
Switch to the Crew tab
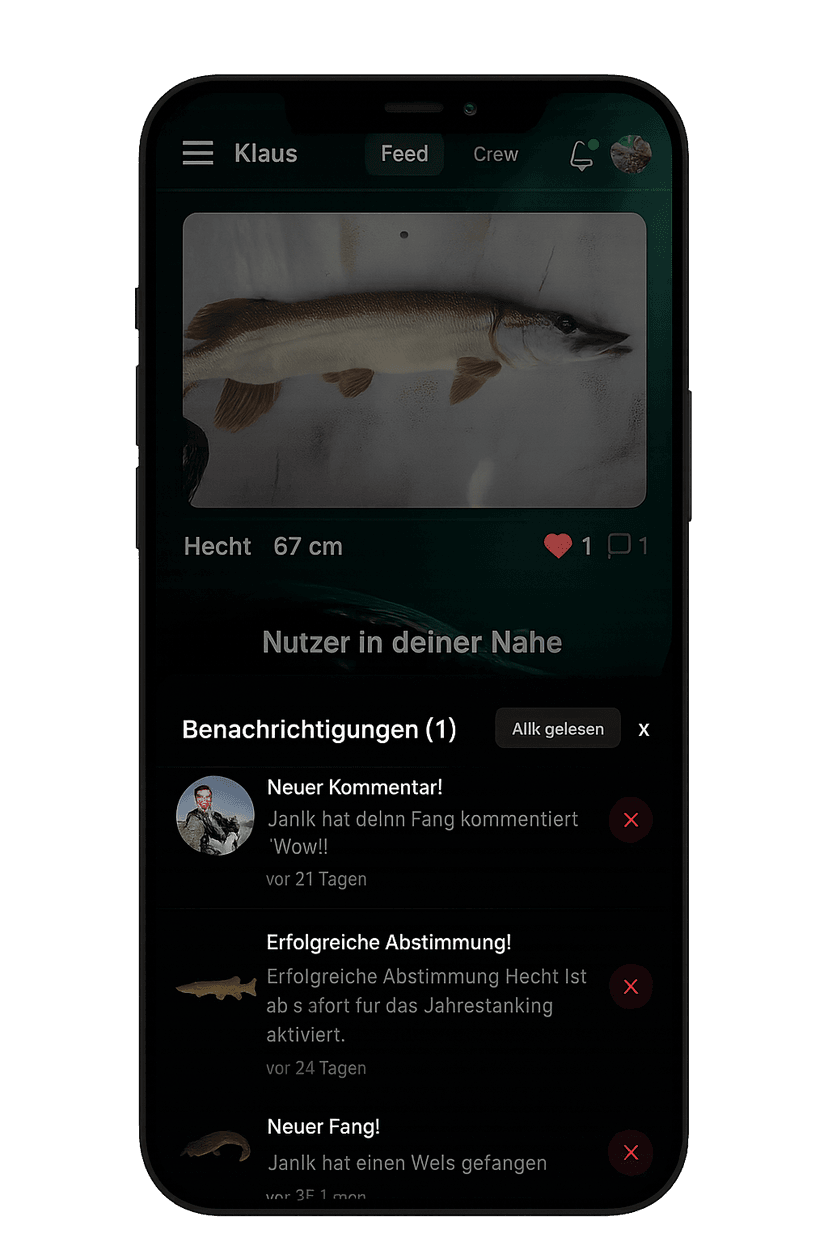point(495,154)
